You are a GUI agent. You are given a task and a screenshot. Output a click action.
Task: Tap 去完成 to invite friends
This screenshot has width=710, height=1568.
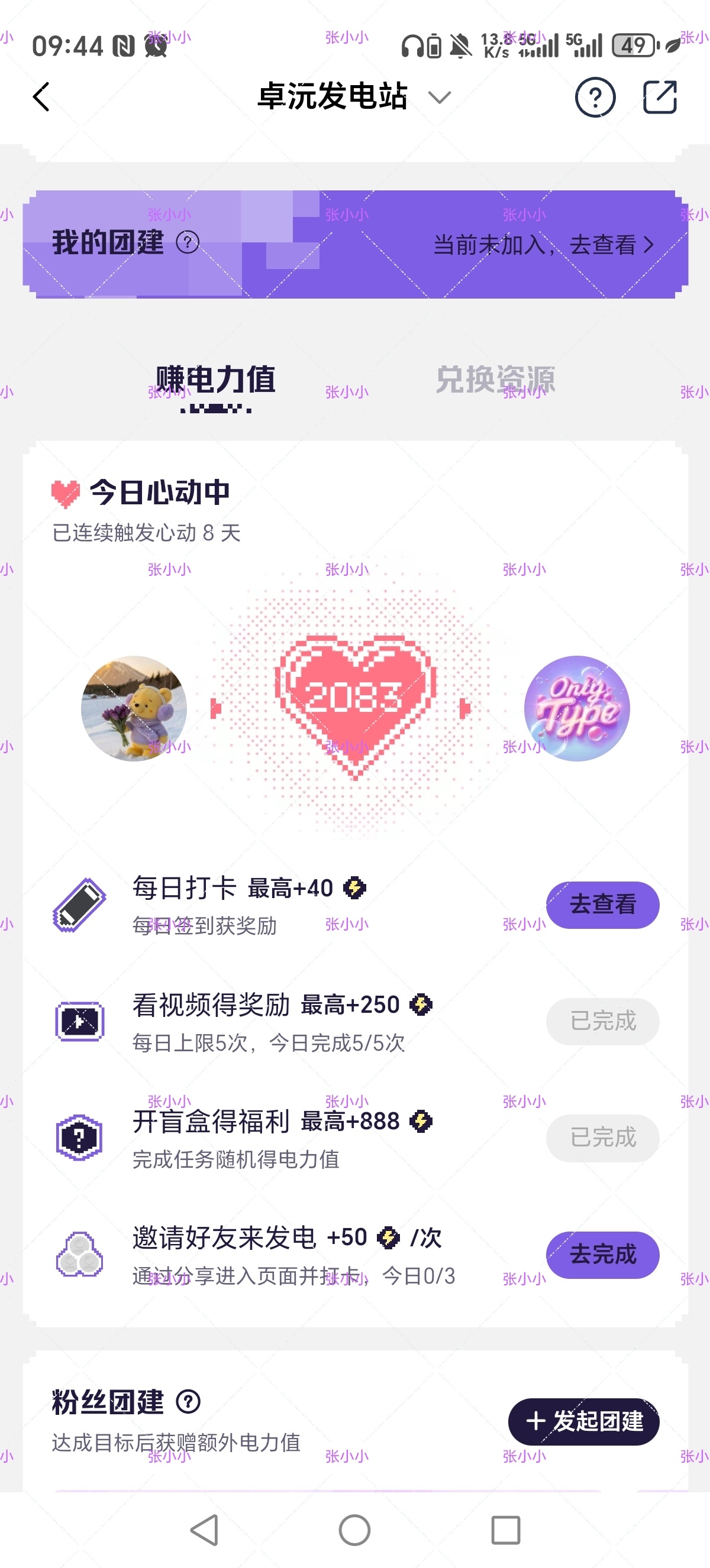click(602, 1254)
